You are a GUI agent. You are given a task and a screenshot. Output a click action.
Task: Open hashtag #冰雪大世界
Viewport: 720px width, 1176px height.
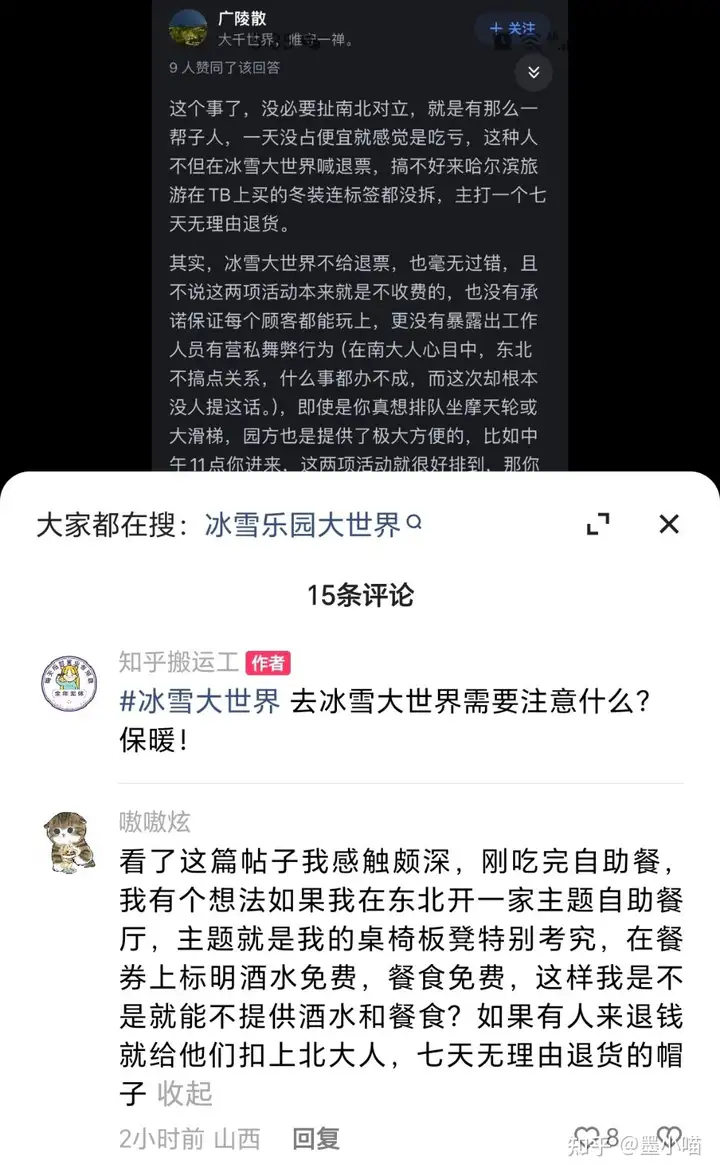point(199,701)
